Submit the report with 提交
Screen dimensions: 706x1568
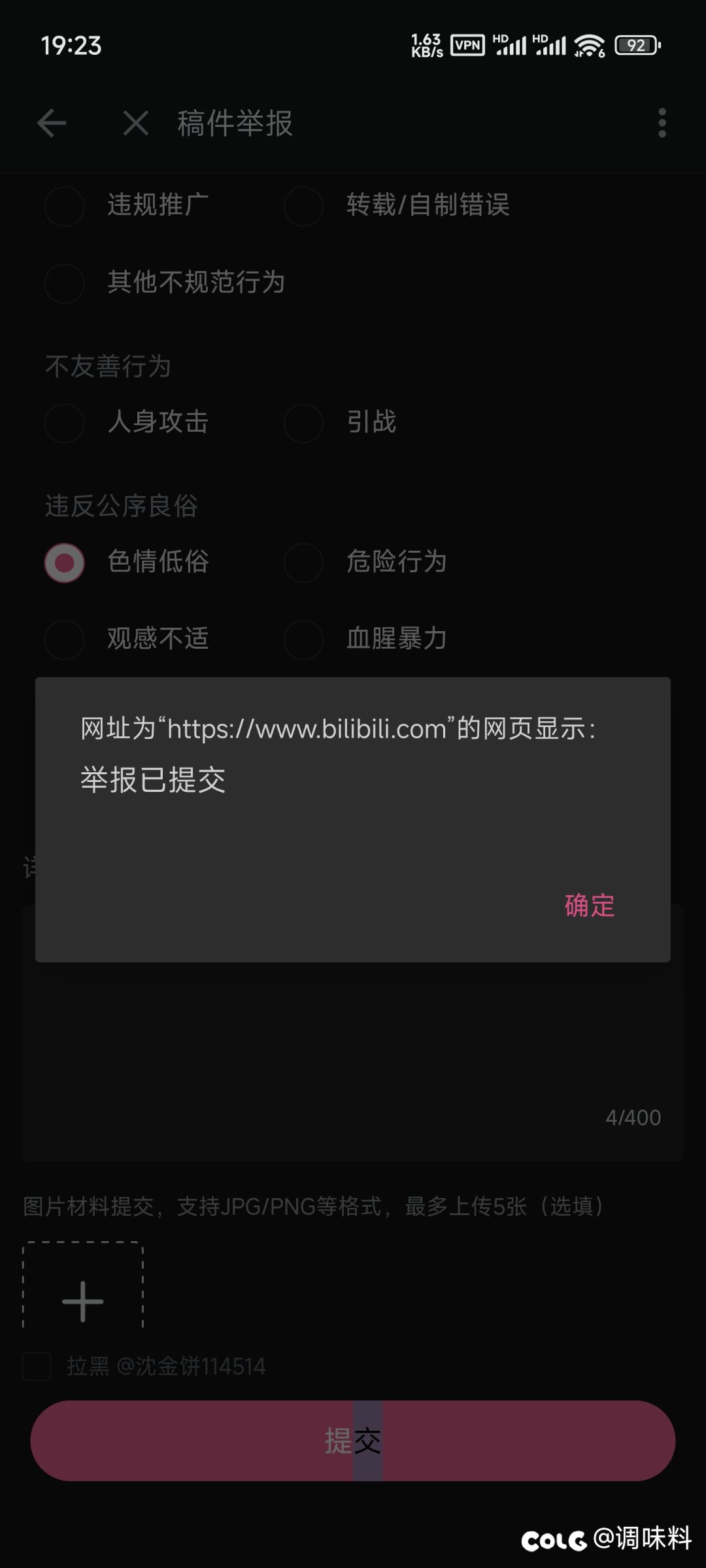click(353, 1441)
